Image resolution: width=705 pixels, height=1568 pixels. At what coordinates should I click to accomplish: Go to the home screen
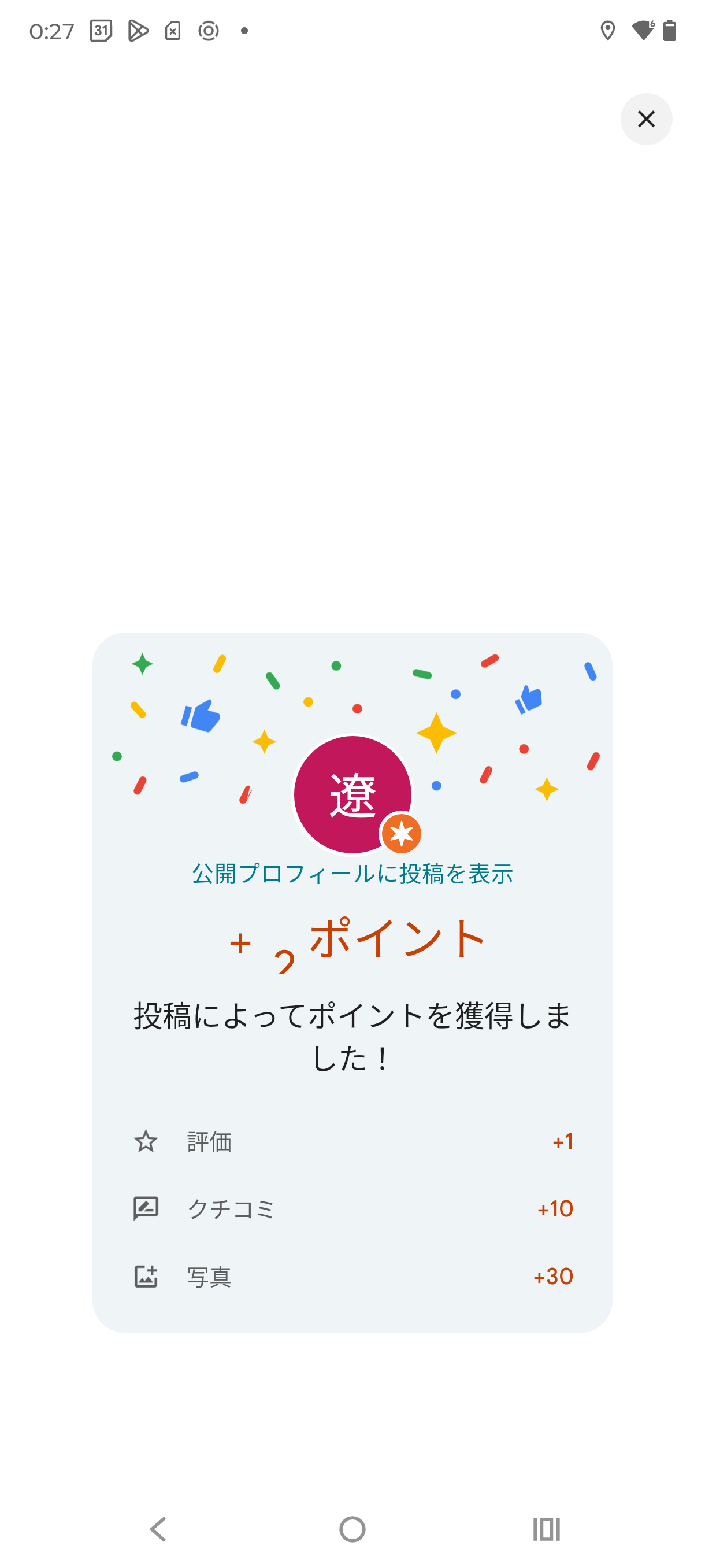pos(352,1529)
